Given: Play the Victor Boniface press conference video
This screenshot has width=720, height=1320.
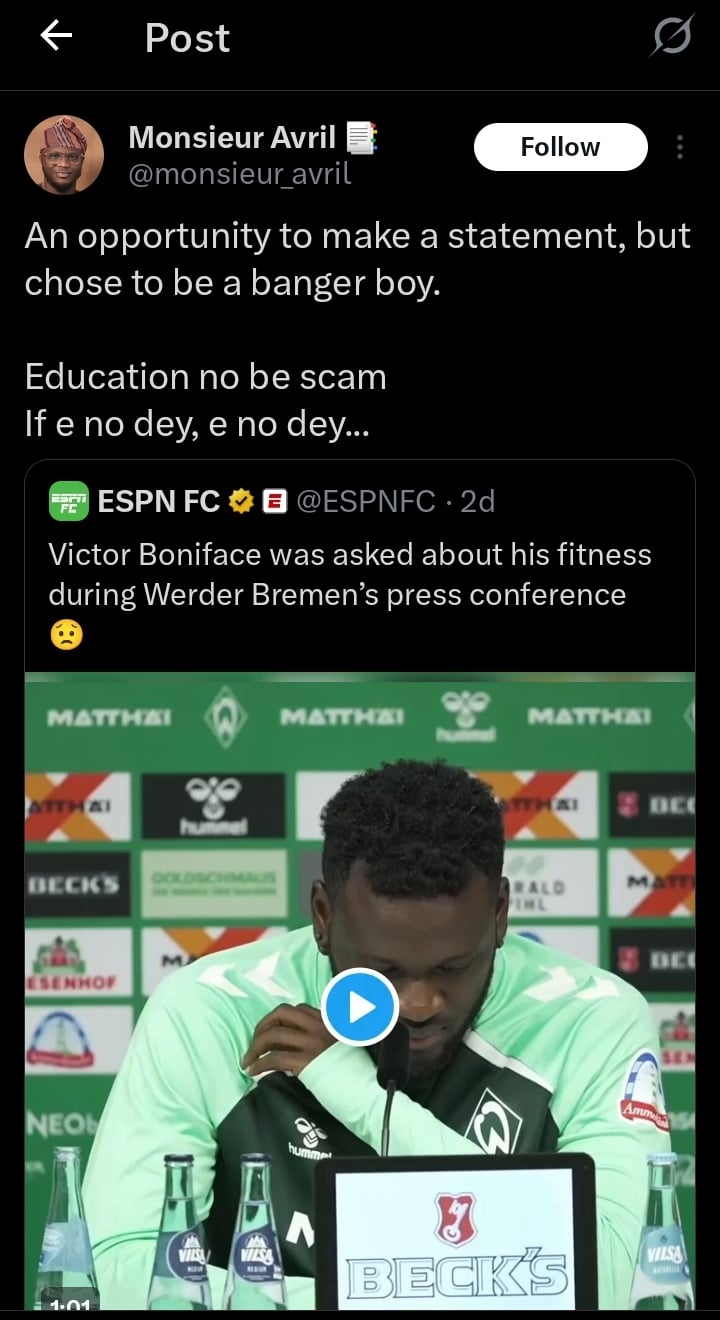Looking at the screenshot, I should 360,1005.
